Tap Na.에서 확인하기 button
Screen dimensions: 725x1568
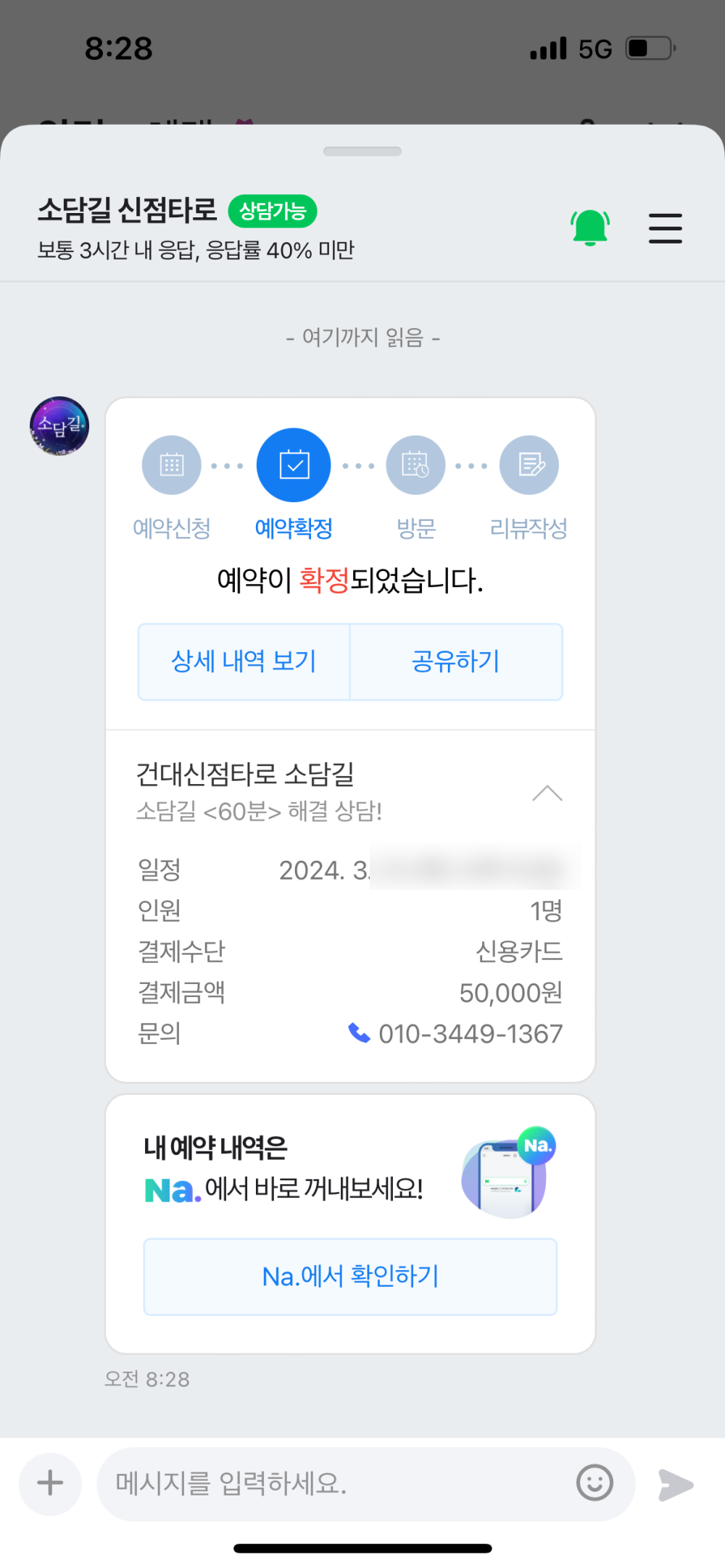pos(350,1277)
